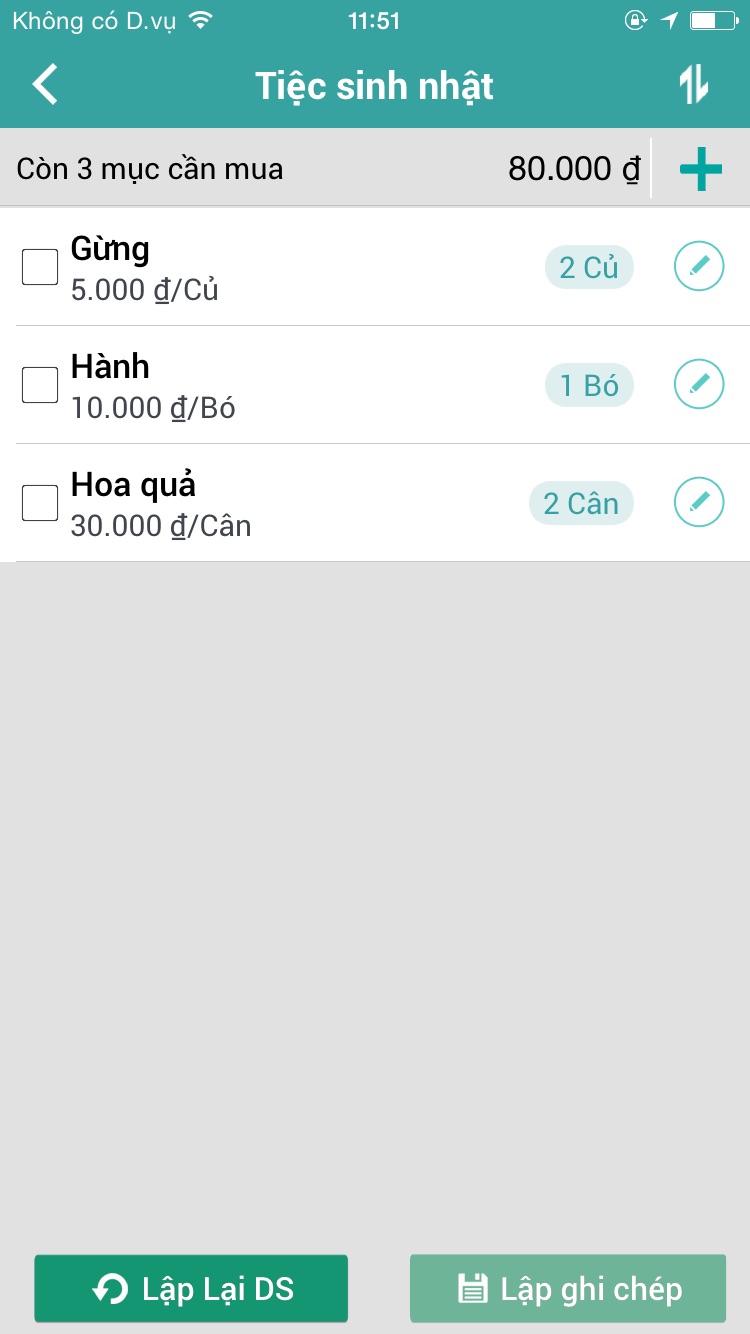This screenshot has height=1334, width=750.
Task: Mark Hoa quả as bought
Action: point(40,503)
